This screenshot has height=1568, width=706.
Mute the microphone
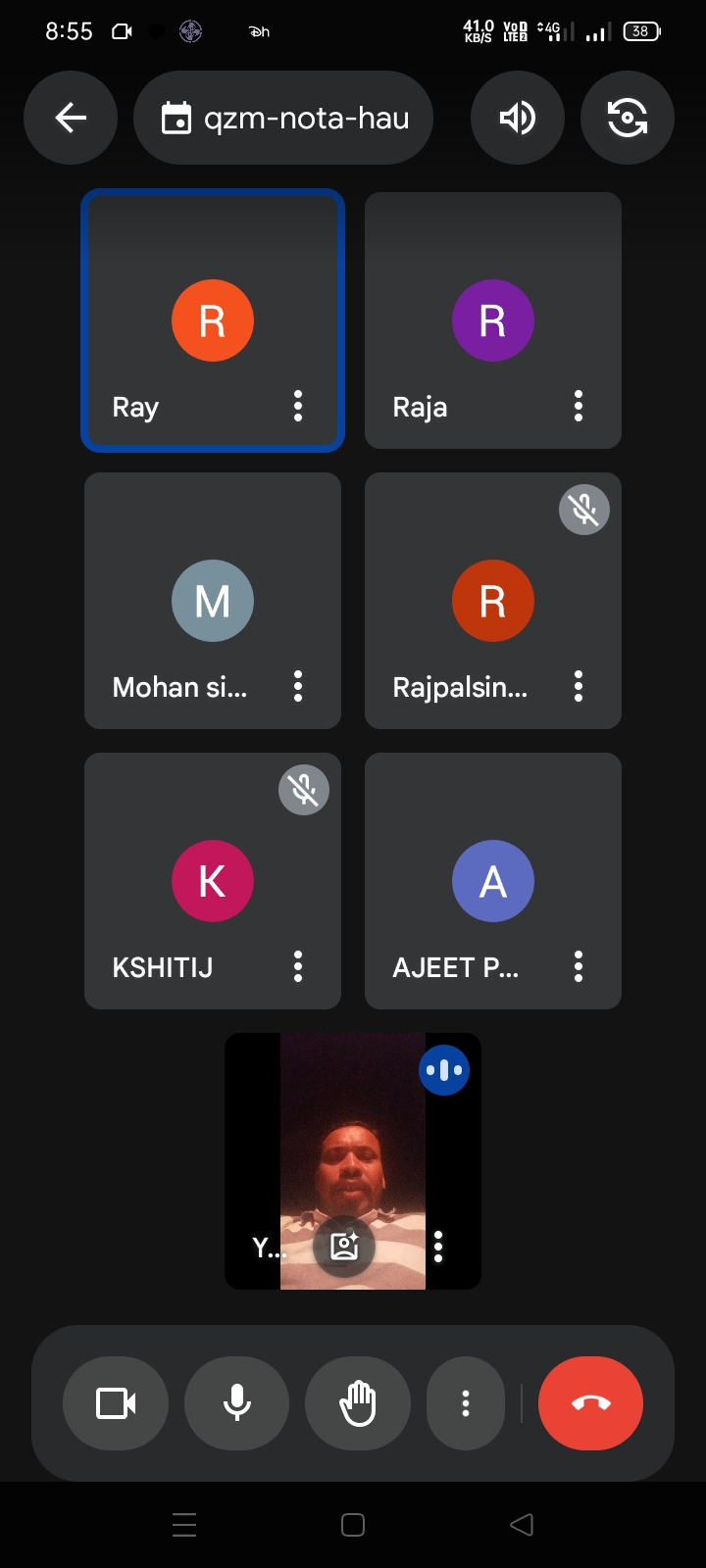tap(237, 1403)
